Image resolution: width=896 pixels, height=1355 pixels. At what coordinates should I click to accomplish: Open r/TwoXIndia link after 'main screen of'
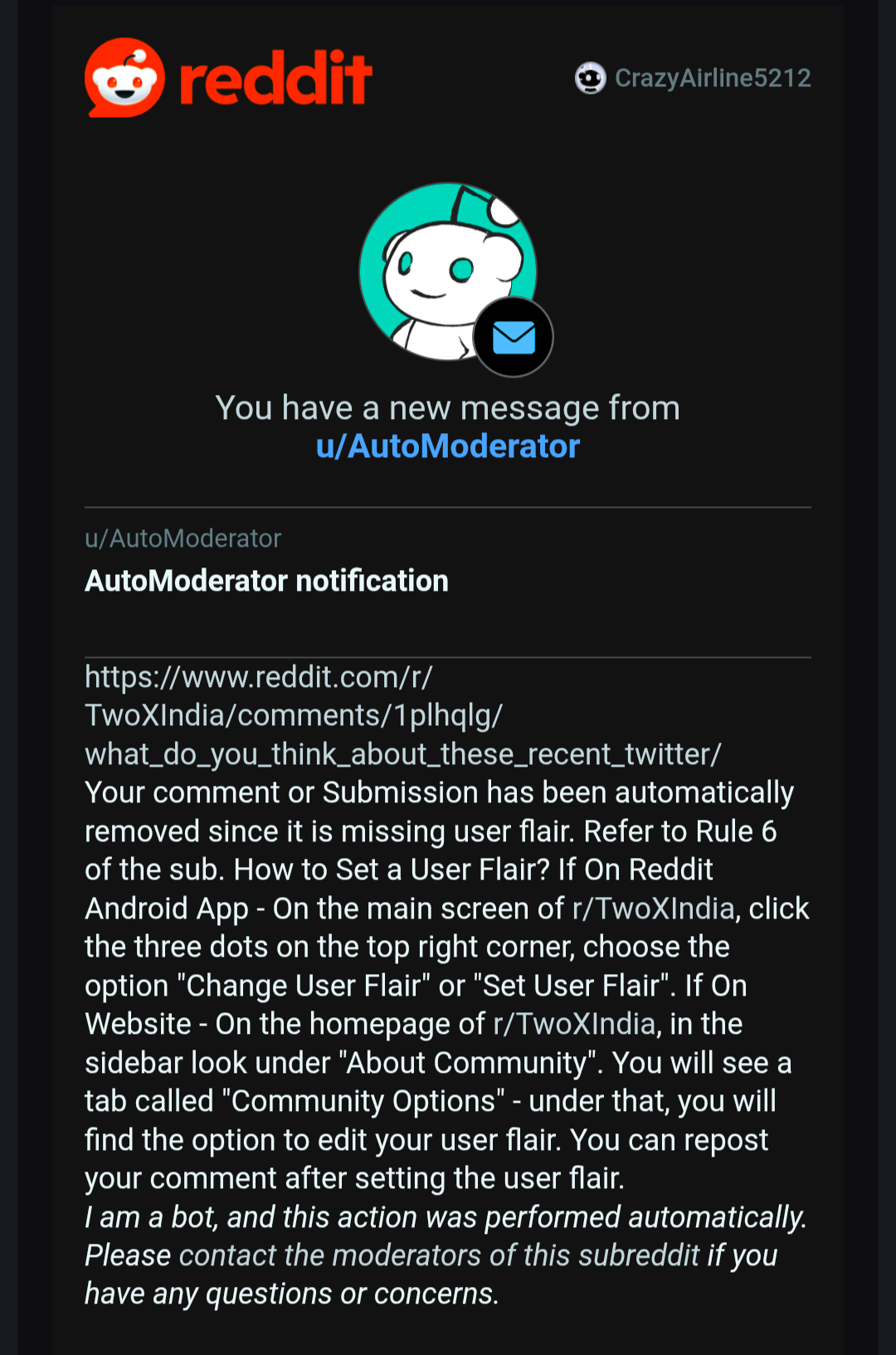coord(654,909)
